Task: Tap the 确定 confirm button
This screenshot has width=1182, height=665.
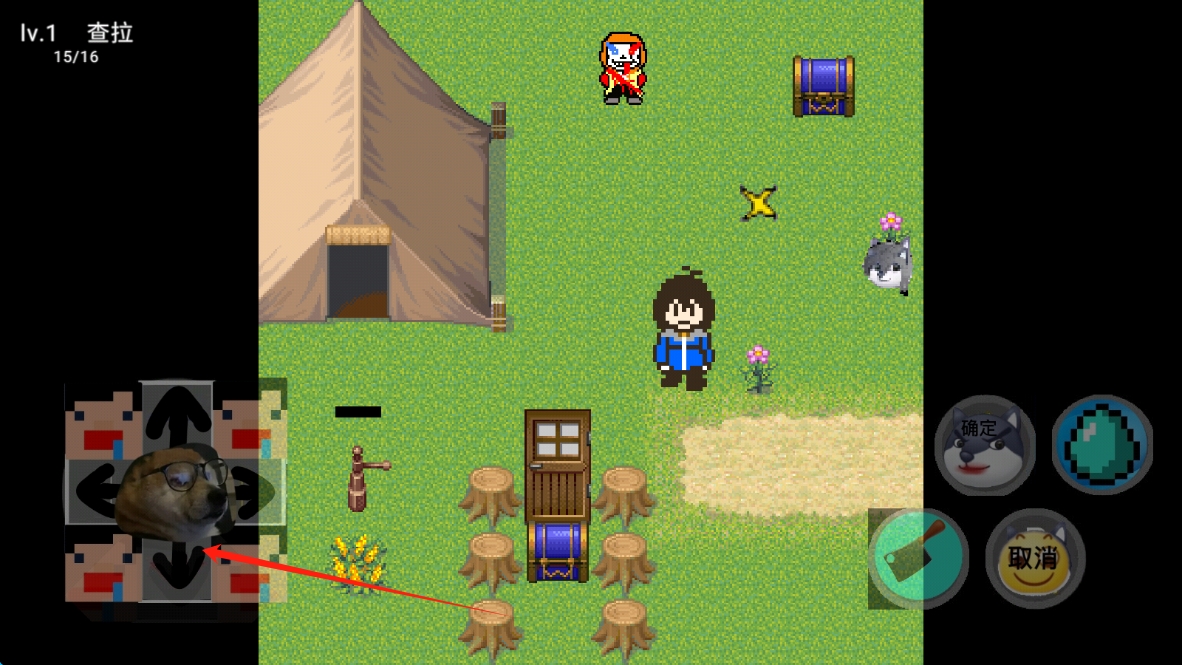Action: [x=984, y=446]
